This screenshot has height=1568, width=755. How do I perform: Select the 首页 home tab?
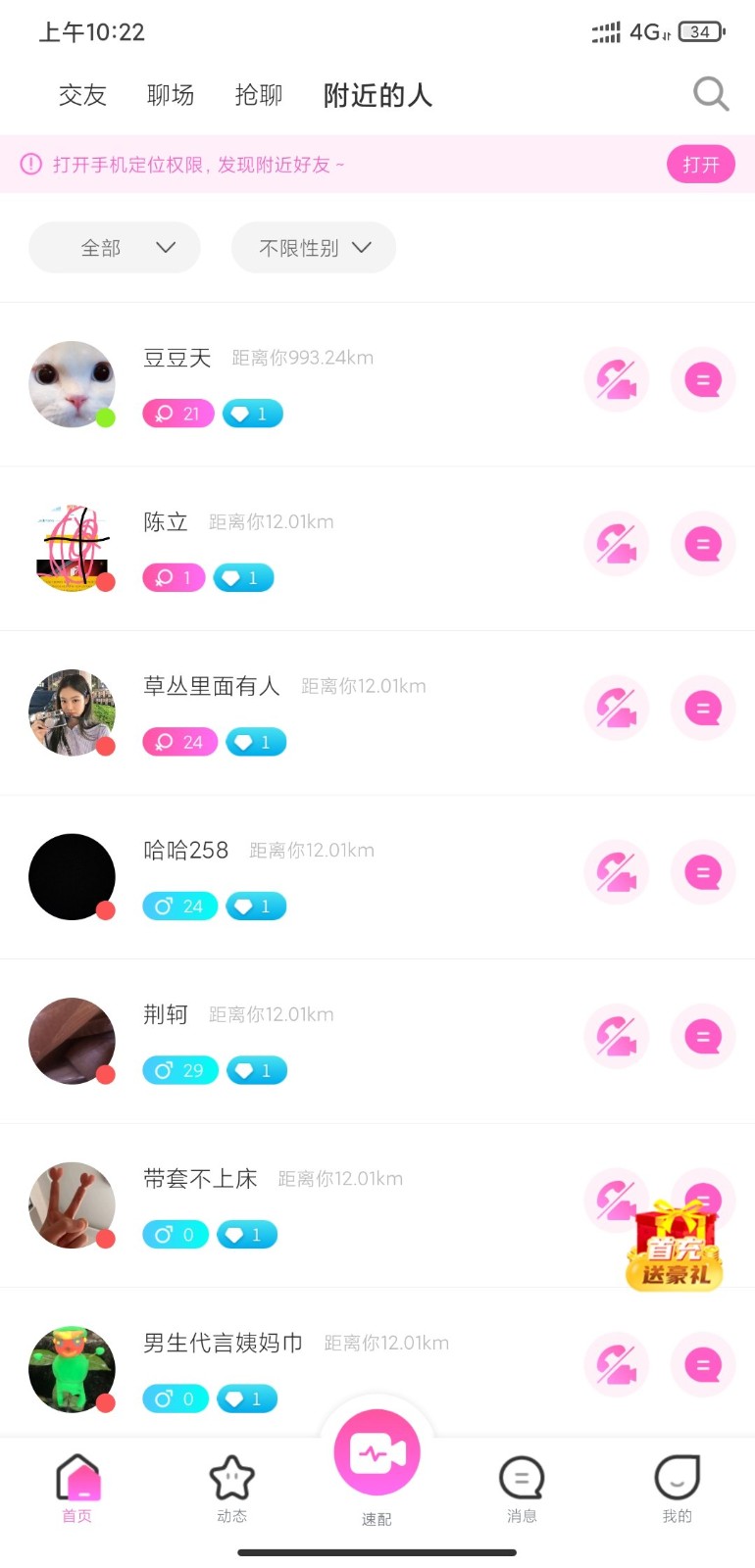pos(77,1490)
